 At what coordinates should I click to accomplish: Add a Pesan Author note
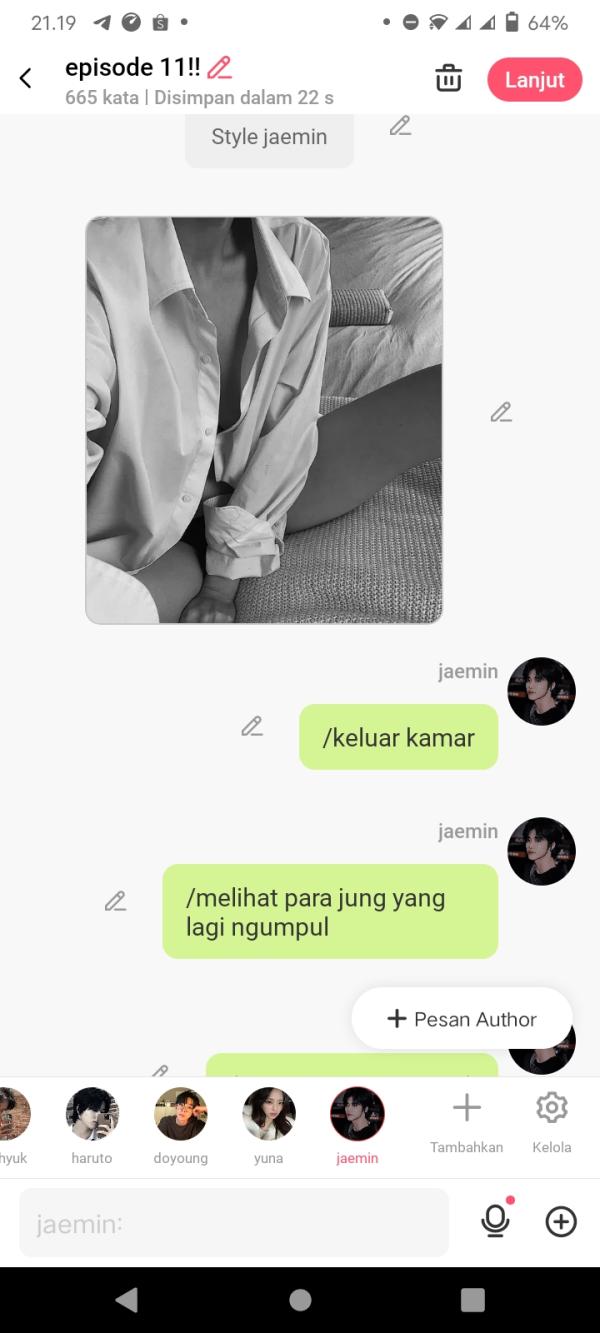(x=462, y=1019)
